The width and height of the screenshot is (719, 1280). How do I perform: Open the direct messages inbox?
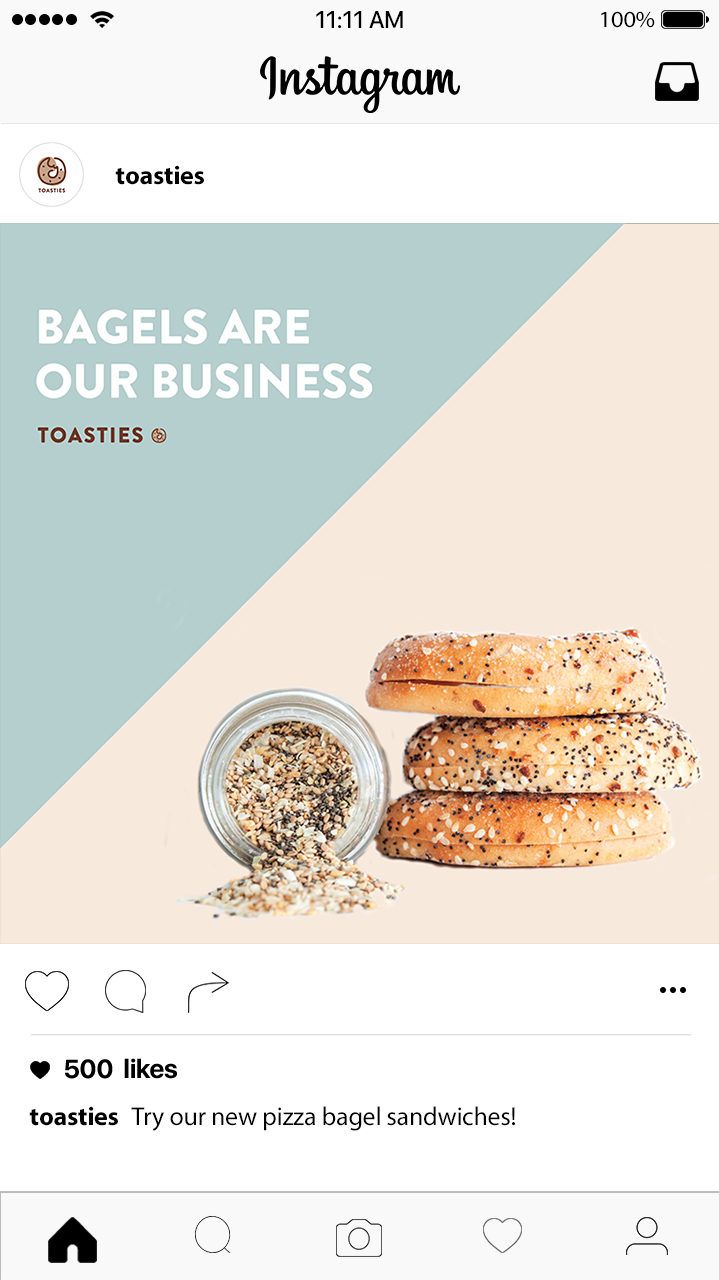click(x=677, y=82)
